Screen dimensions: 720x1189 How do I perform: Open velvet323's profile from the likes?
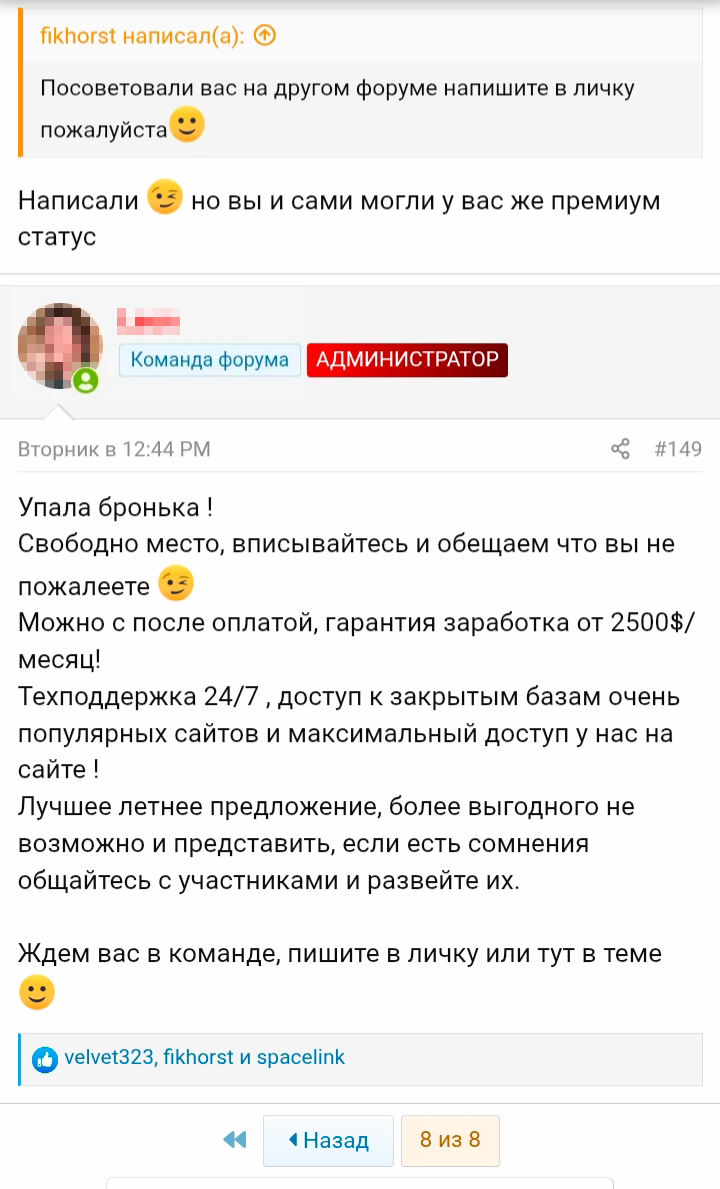(x=109, y=1058)
